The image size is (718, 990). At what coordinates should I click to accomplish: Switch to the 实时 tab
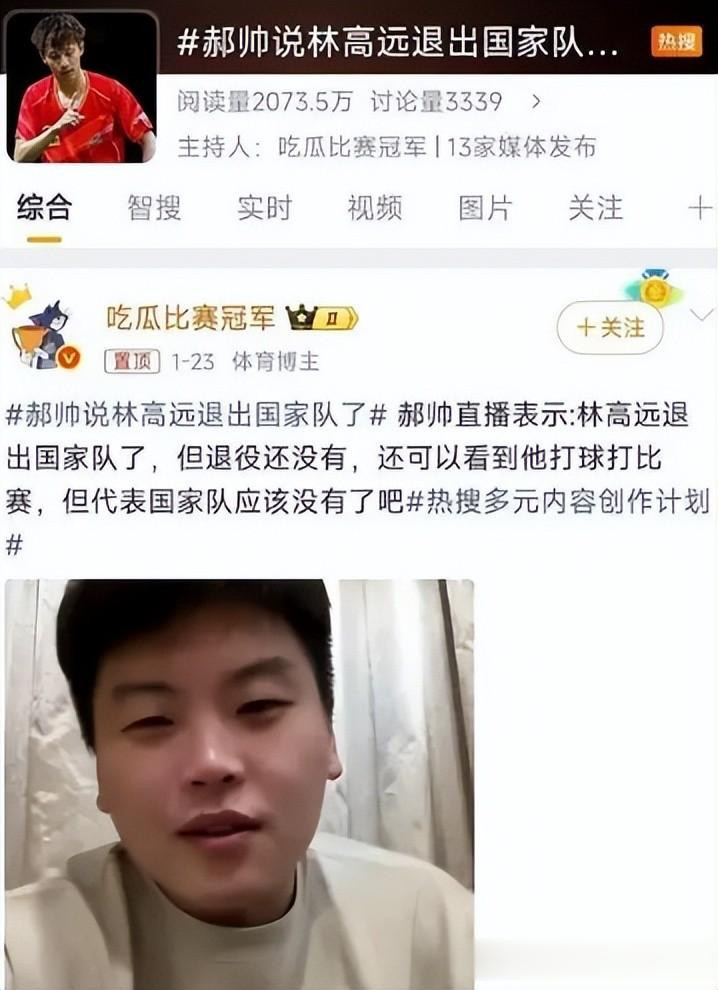pos(264,208)
